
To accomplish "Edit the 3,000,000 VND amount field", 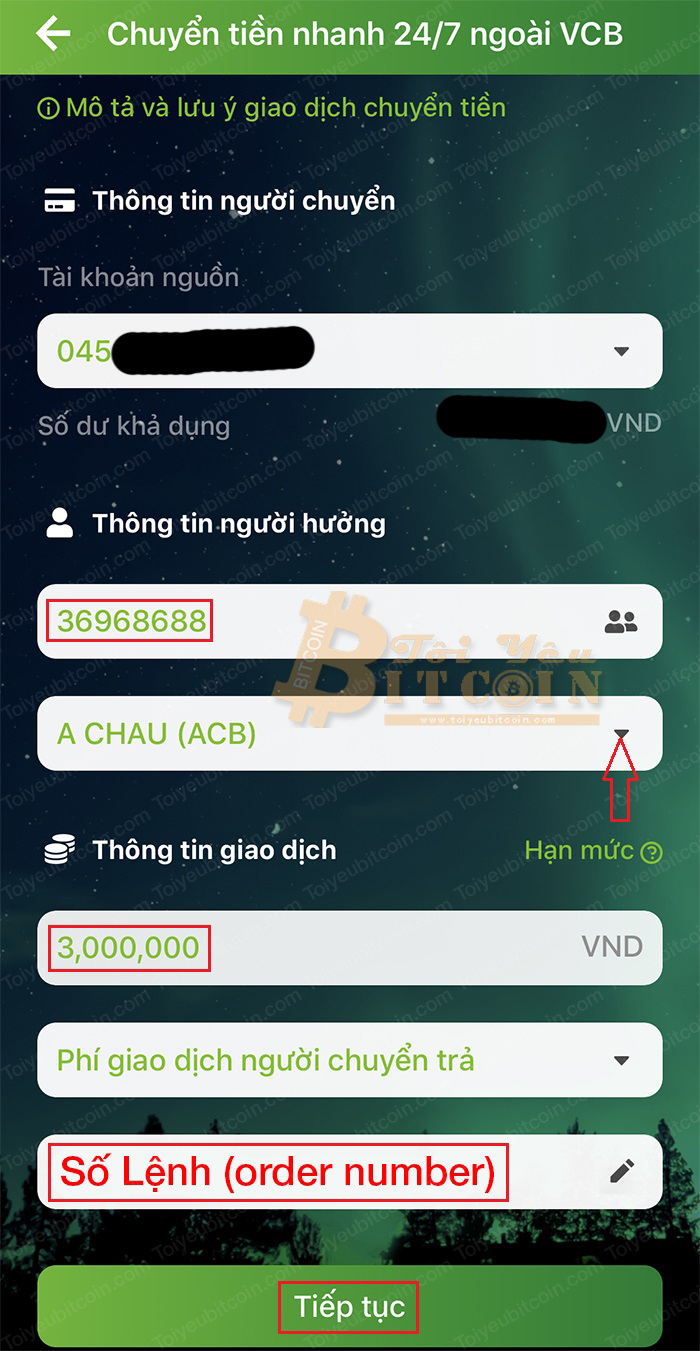I will pyautogui.click(x=300, y=947).
